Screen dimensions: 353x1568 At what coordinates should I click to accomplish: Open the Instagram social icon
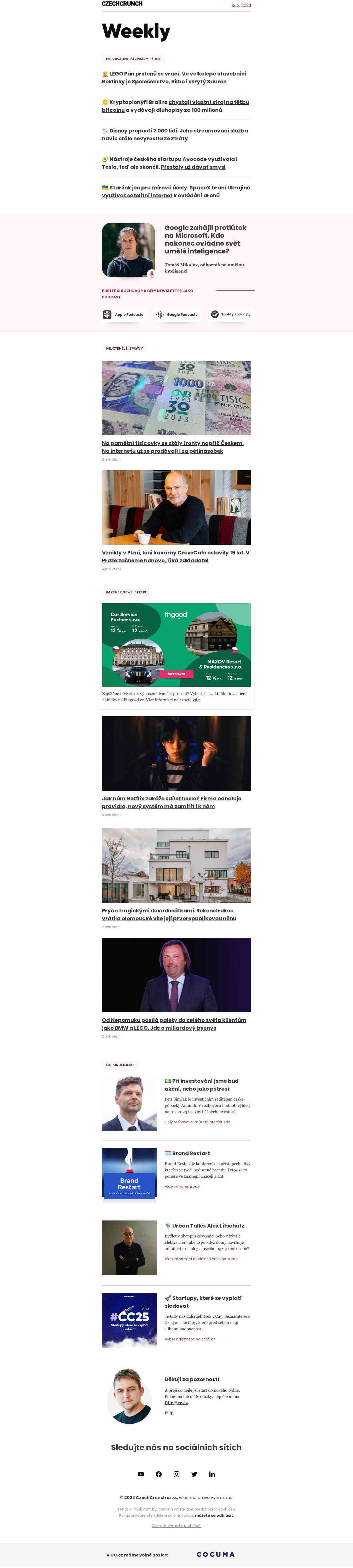click(176, 1474)
